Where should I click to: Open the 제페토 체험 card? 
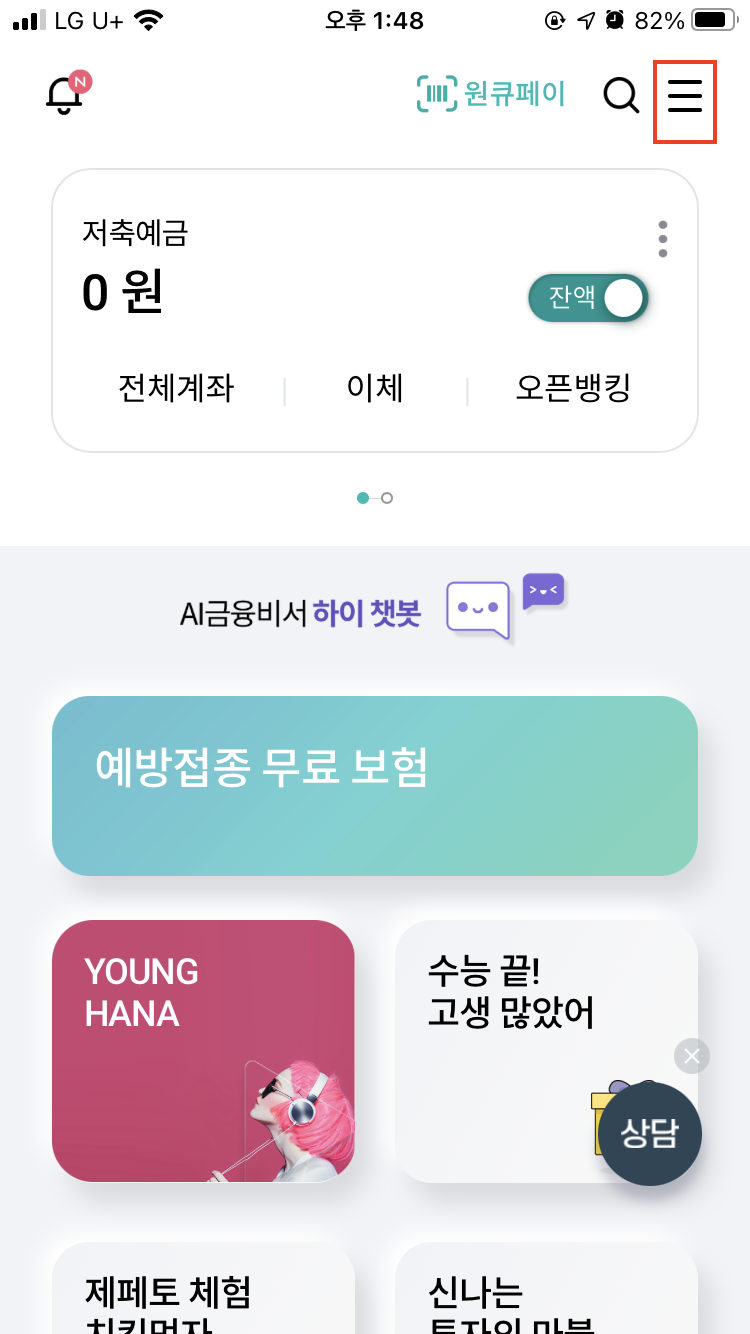[x=203, y=1288]
